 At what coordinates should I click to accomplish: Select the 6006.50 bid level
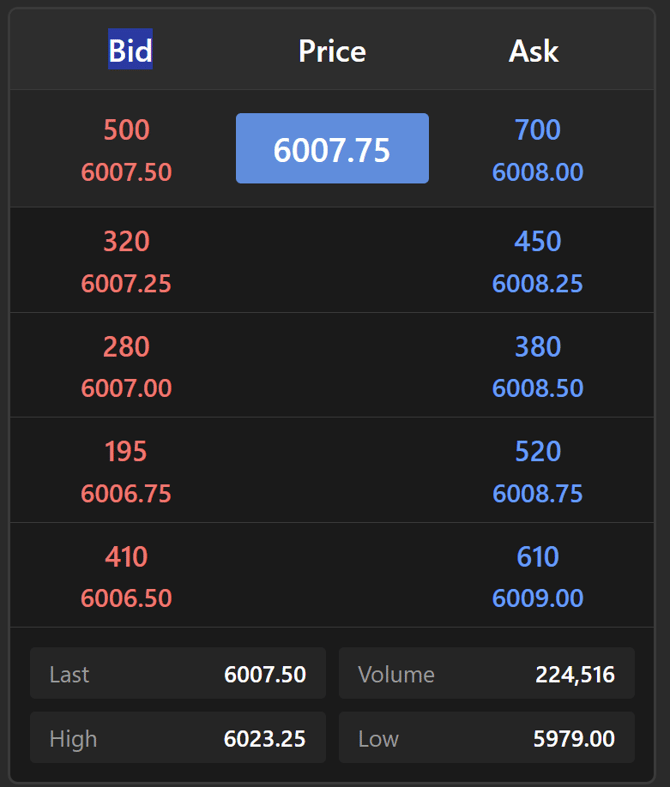point(127,576)
